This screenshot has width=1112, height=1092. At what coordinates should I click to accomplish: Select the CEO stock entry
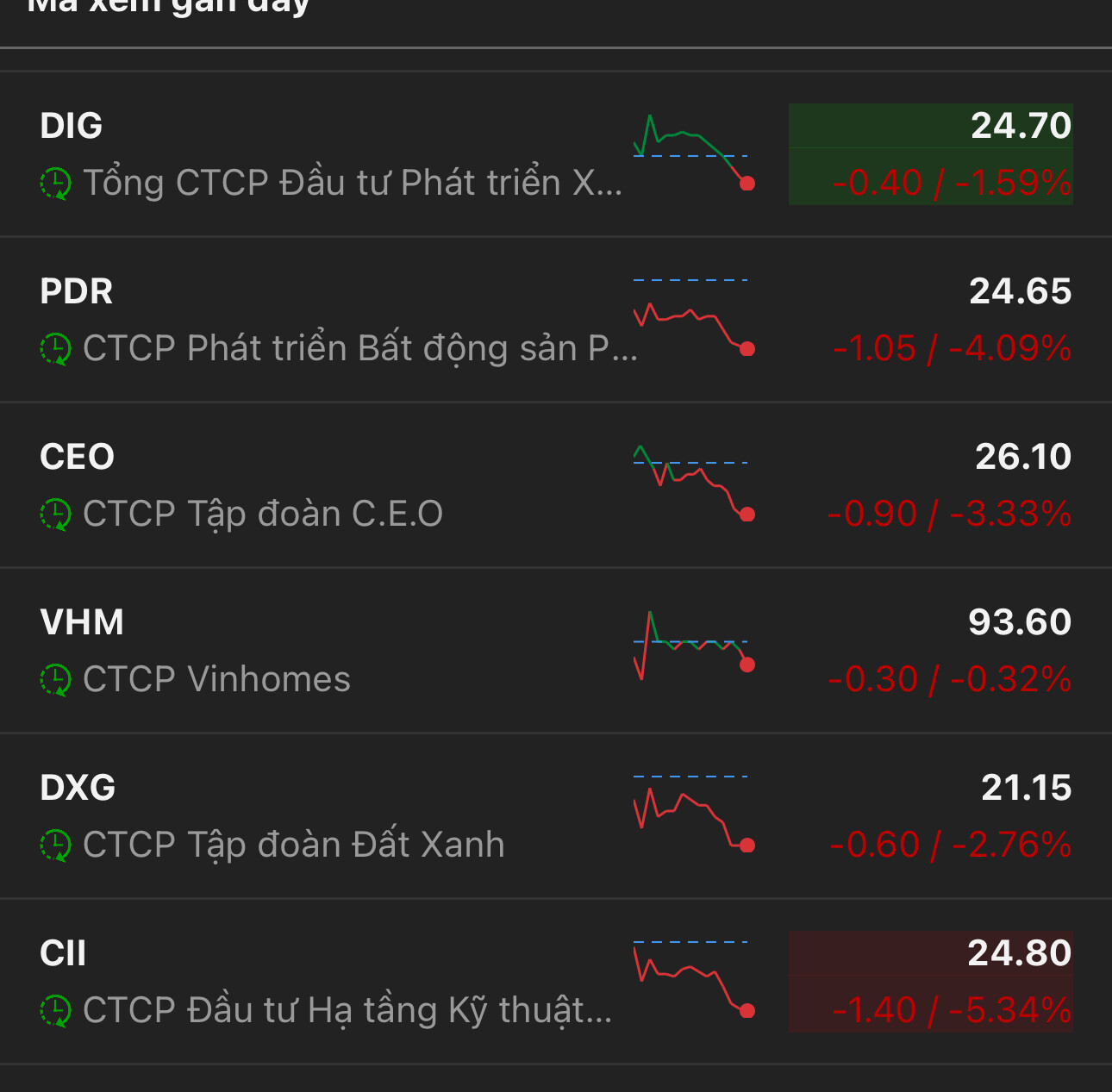328,485
